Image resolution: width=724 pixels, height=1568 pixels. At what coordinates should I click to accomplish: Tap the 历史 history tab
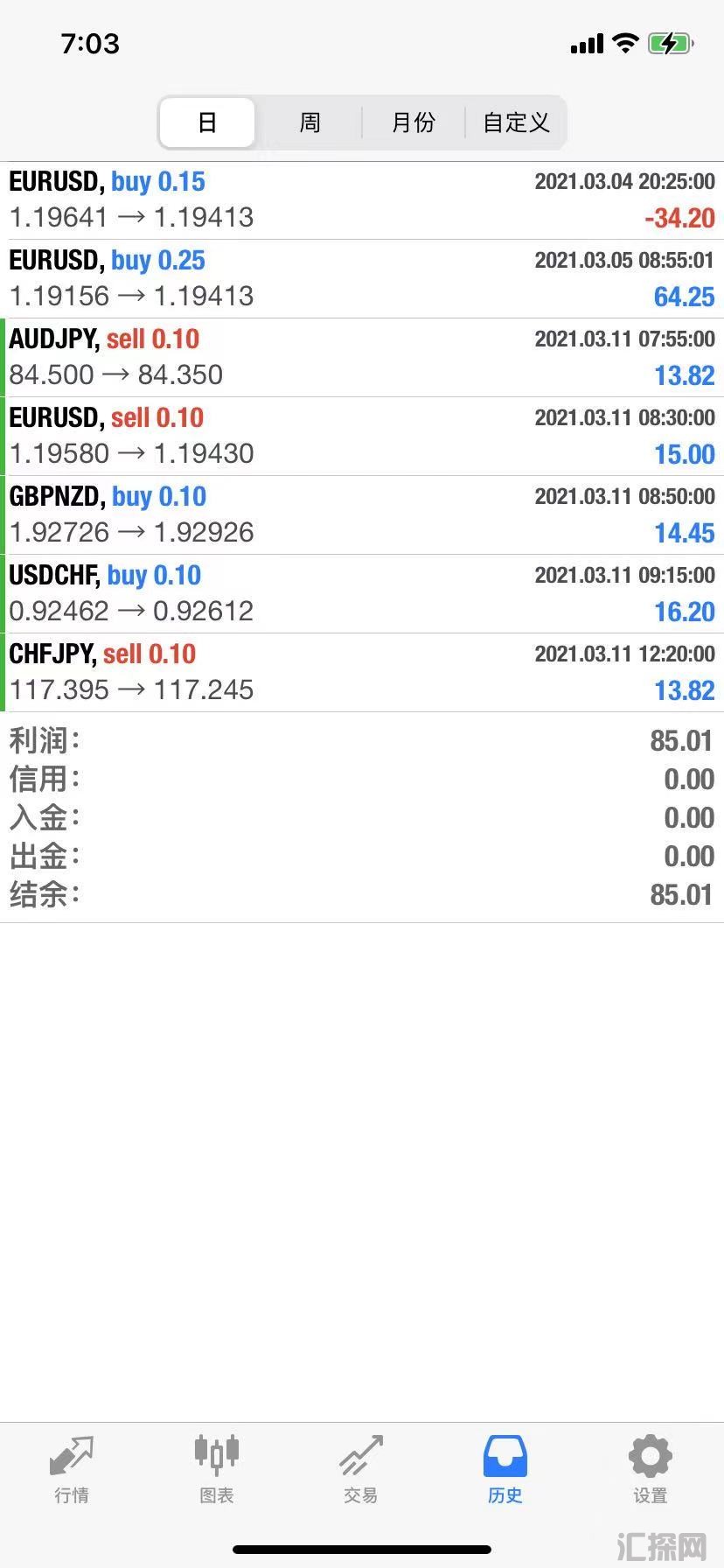(x=505, y=1470)
